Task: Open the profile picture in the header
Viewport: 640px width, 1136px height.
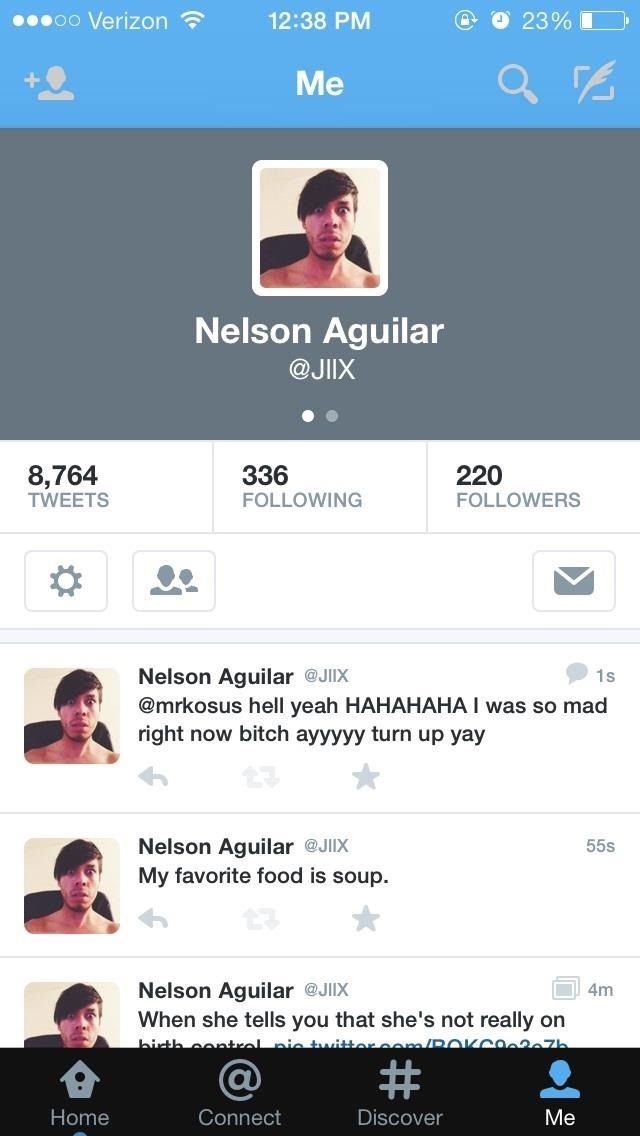Action: 320,228
